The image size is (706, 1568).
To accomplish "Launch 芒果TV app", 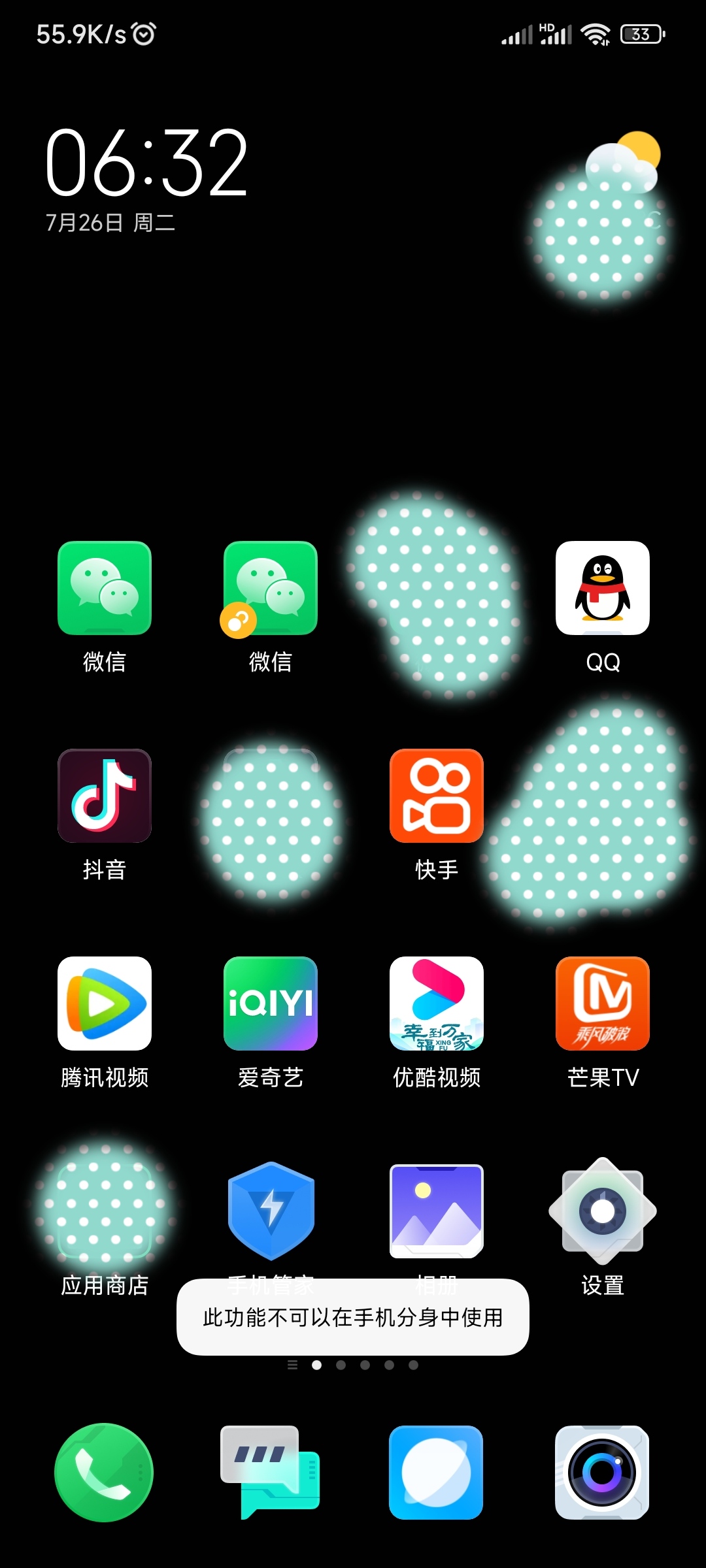I will [602, 1004].
